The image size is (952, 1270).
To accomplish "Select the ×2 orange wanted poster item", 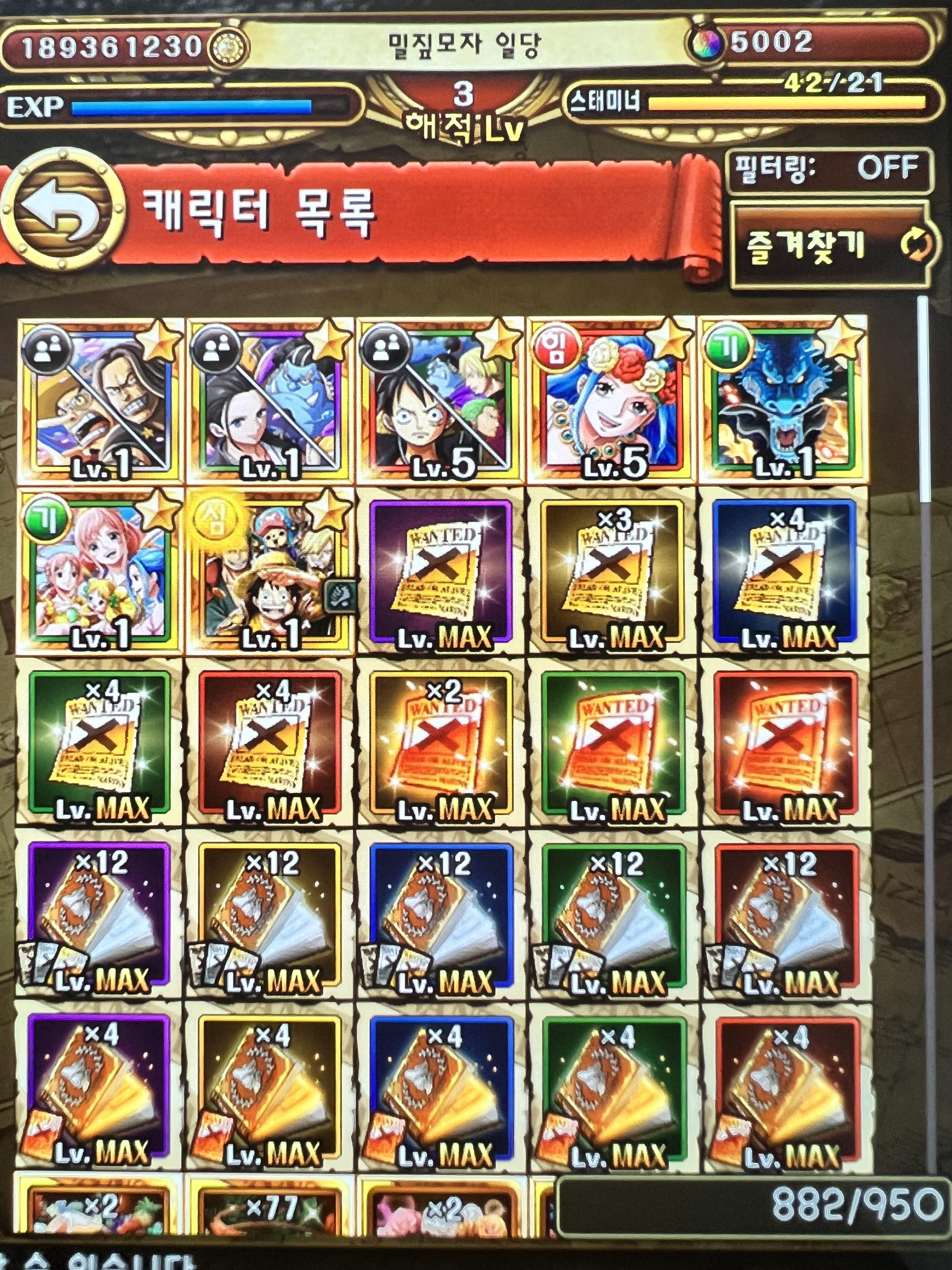I will [440, 742].
